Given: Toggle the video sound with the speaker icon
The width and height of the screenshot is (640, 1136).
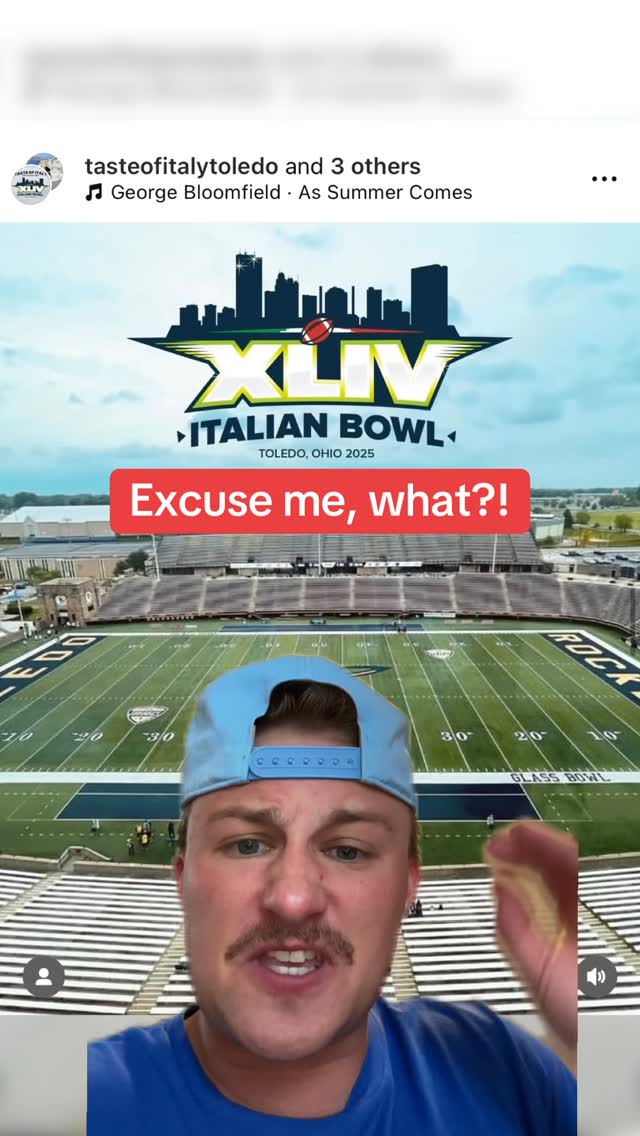Looking at the screenshot, I should tap(597, 977).
